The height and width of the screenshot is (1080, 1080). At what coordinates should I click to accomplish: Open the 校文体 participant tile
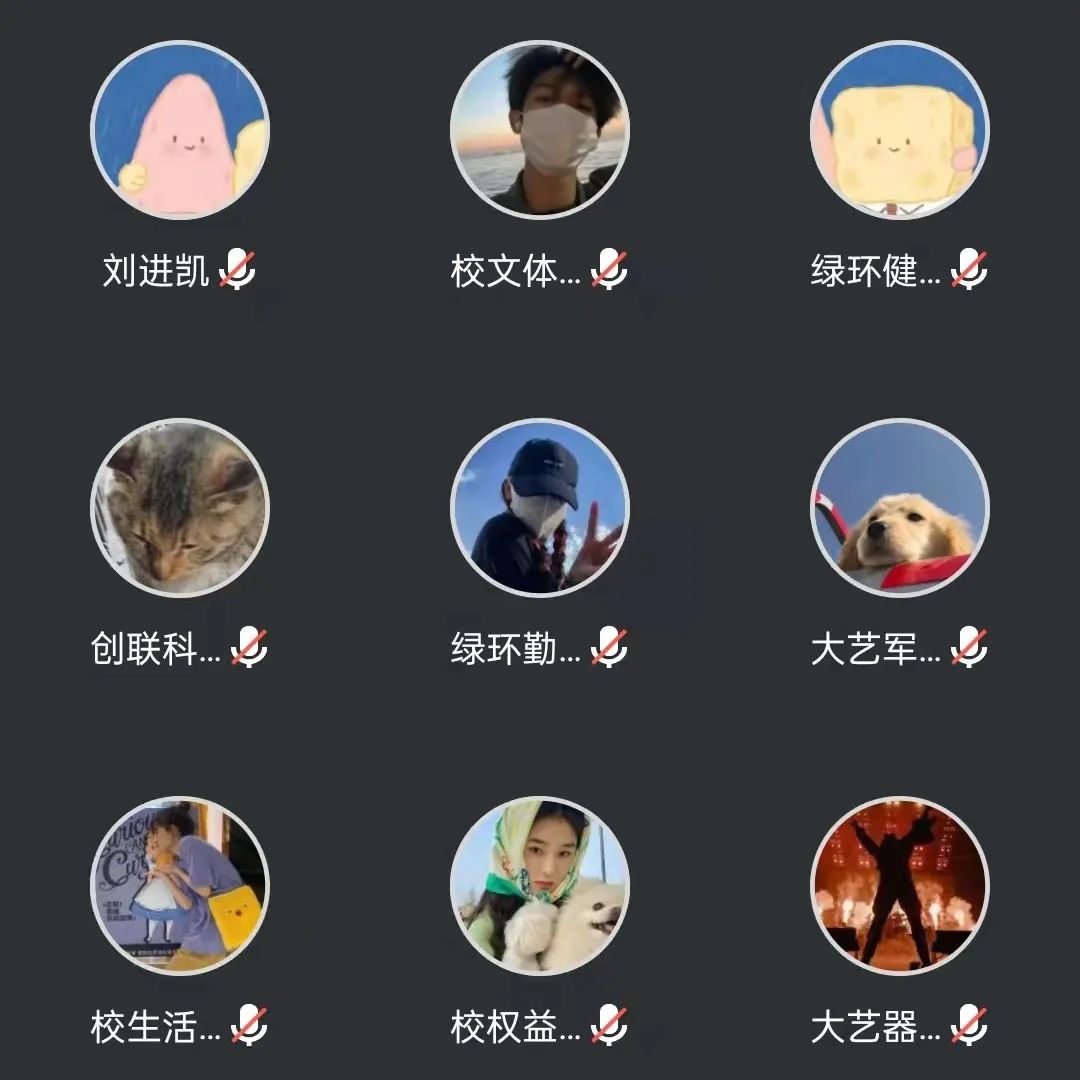pyautogui.click(x=540, y=130)
